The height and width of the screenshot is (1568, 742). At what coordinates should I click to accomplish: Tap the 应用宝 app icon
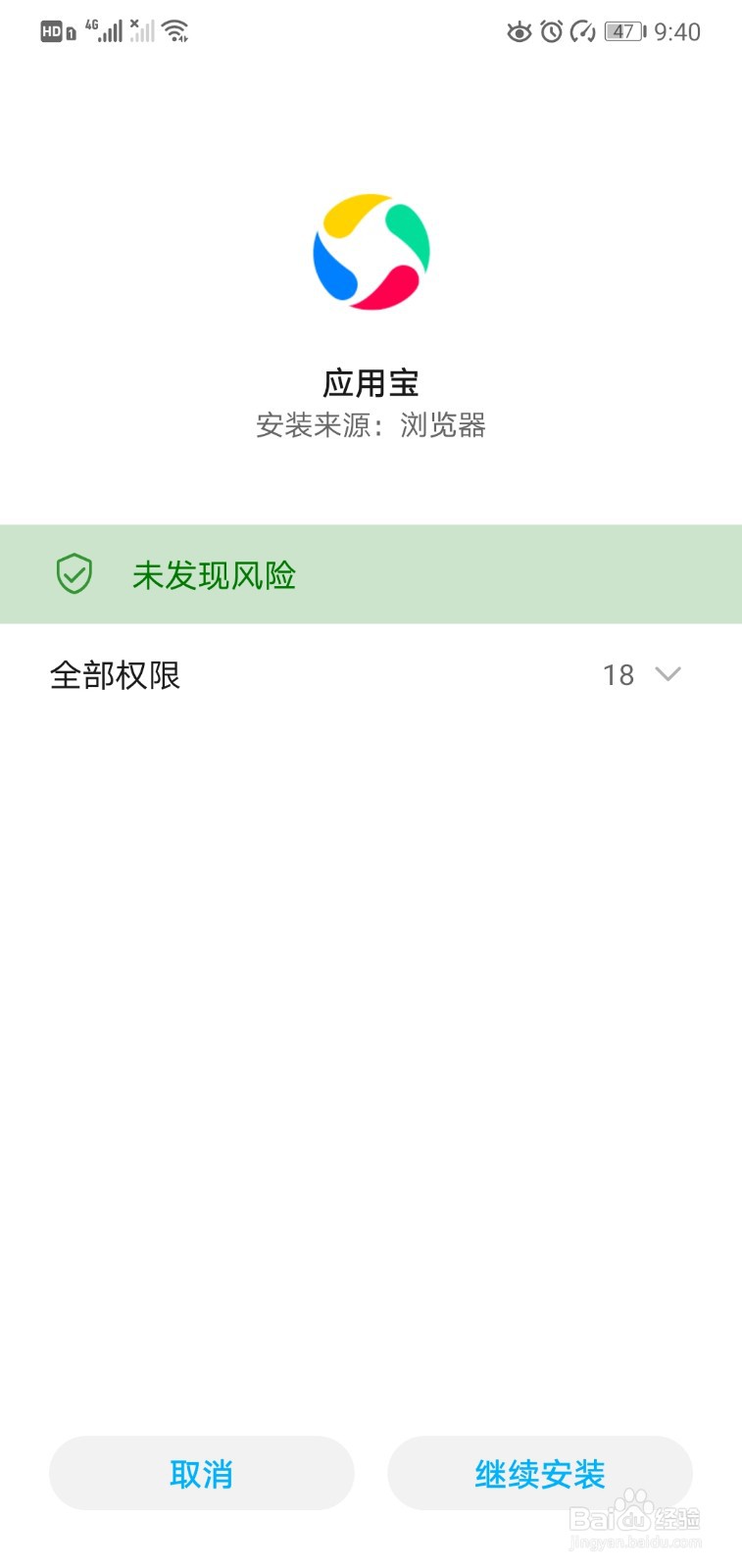(371, 252)
